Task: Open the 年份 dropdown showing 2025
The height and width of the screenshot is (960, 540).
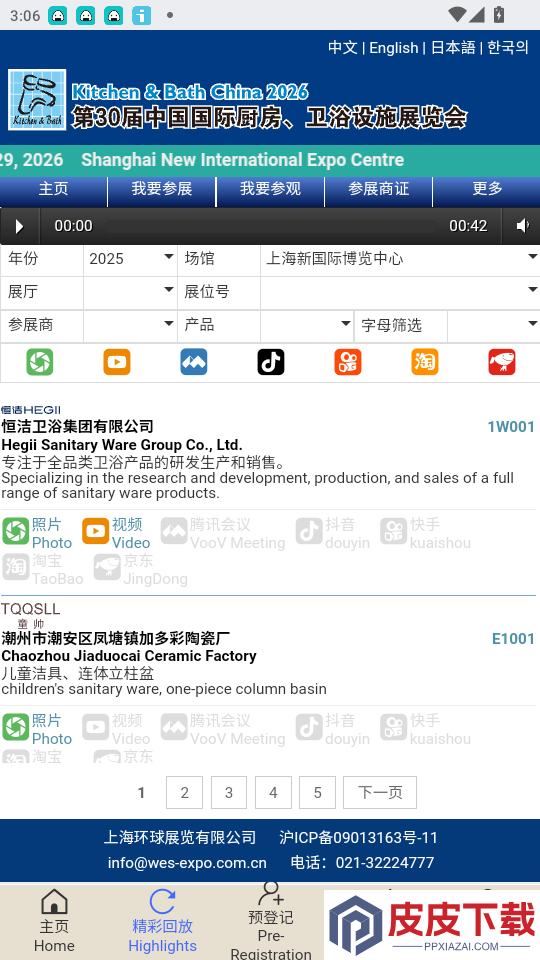Action: [x=130, y=259]
